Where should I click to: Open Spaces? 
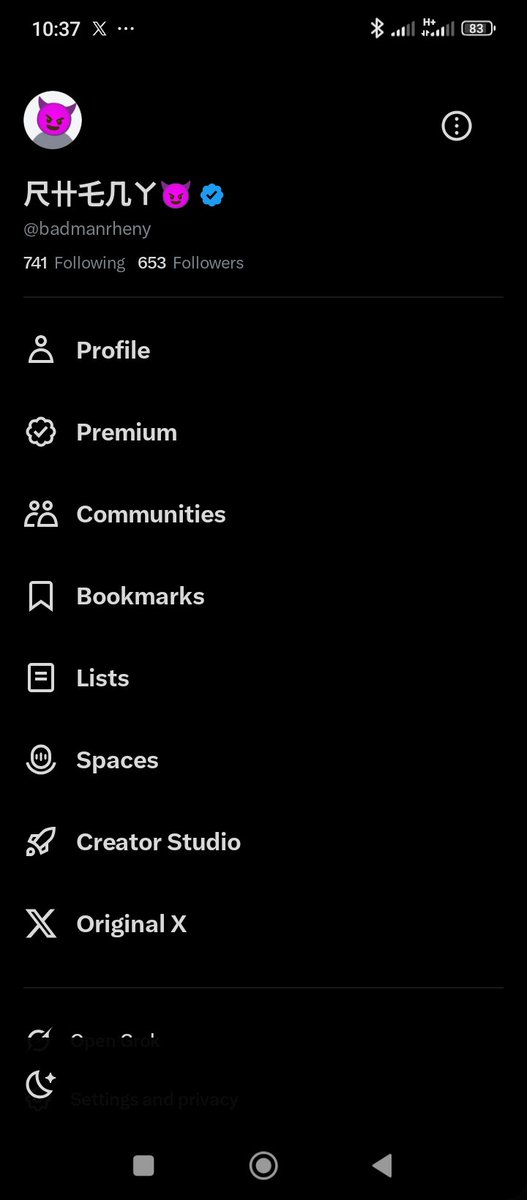point(263,760)
